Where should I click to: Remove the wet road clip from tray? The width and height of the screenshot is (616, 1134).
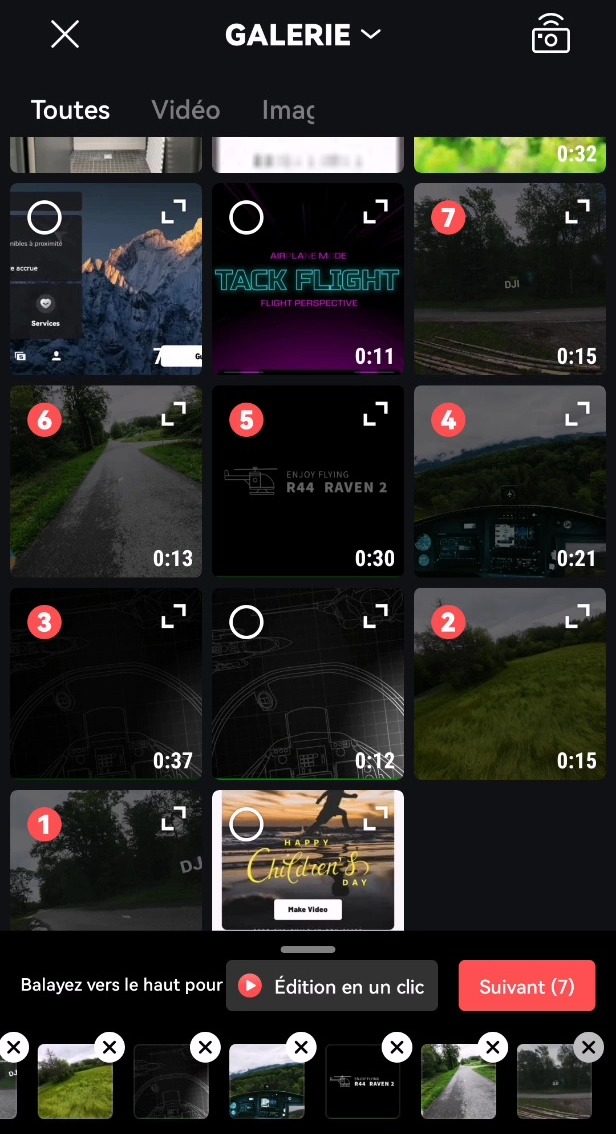492,1046
